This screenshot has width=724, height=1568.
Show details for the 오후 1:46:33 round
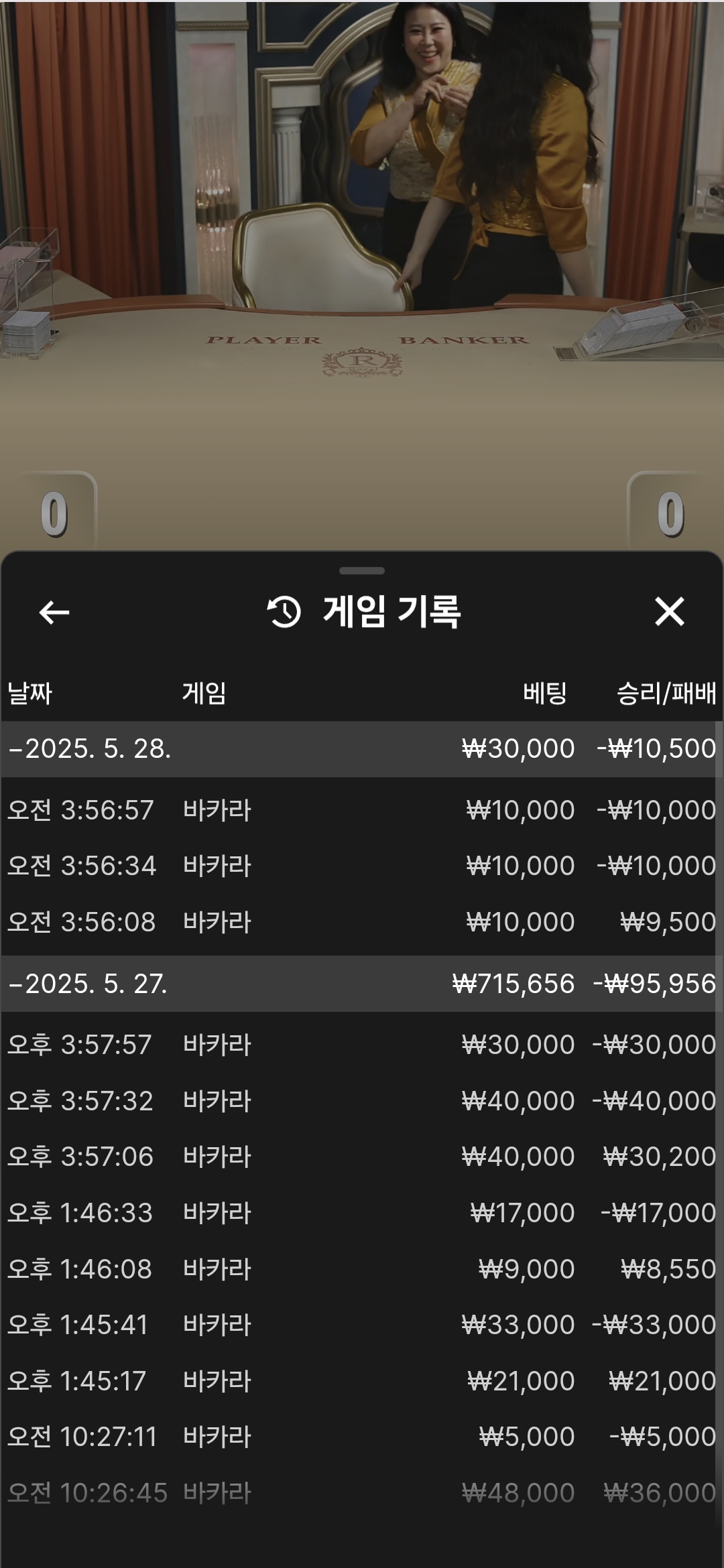362,1213
